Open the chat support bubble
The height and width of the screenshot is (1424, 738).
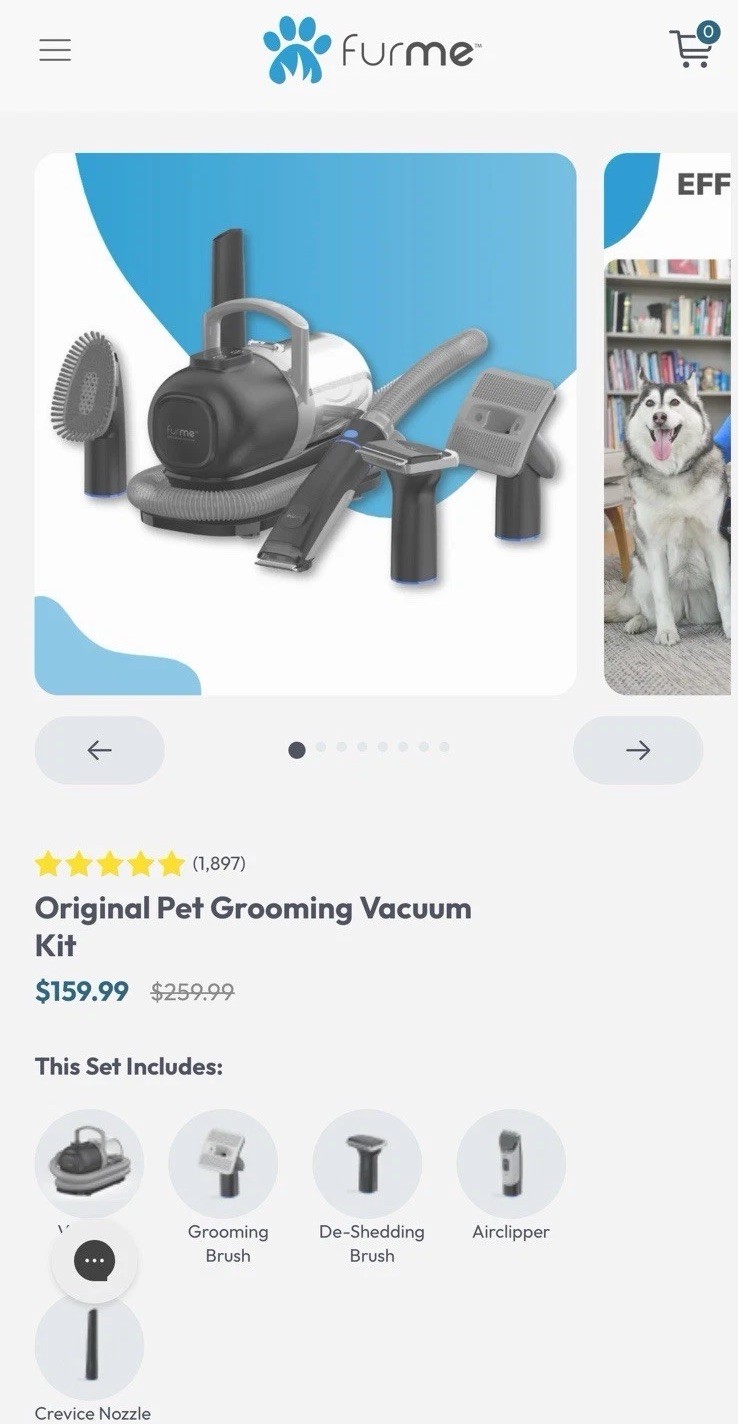(94, 1260)
